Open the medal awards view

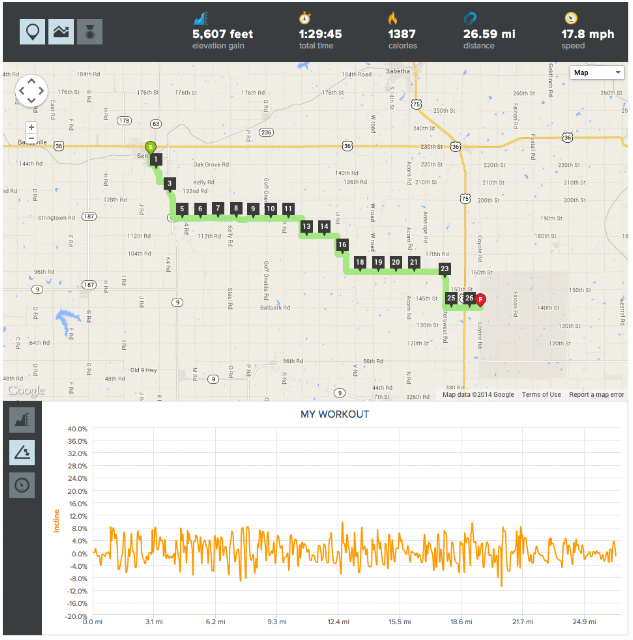90,31
